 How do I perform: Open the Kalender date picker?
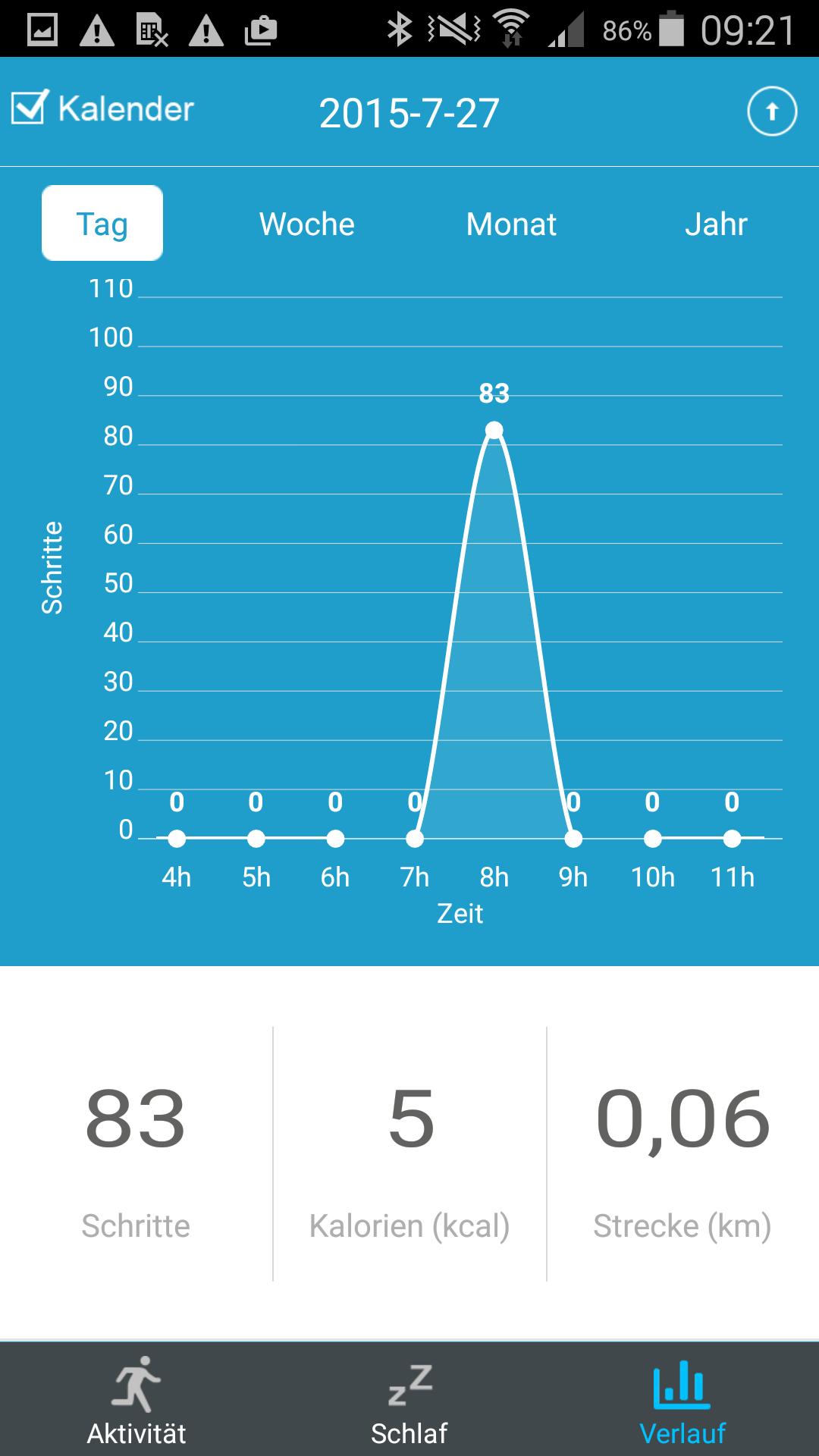point(103,109)
